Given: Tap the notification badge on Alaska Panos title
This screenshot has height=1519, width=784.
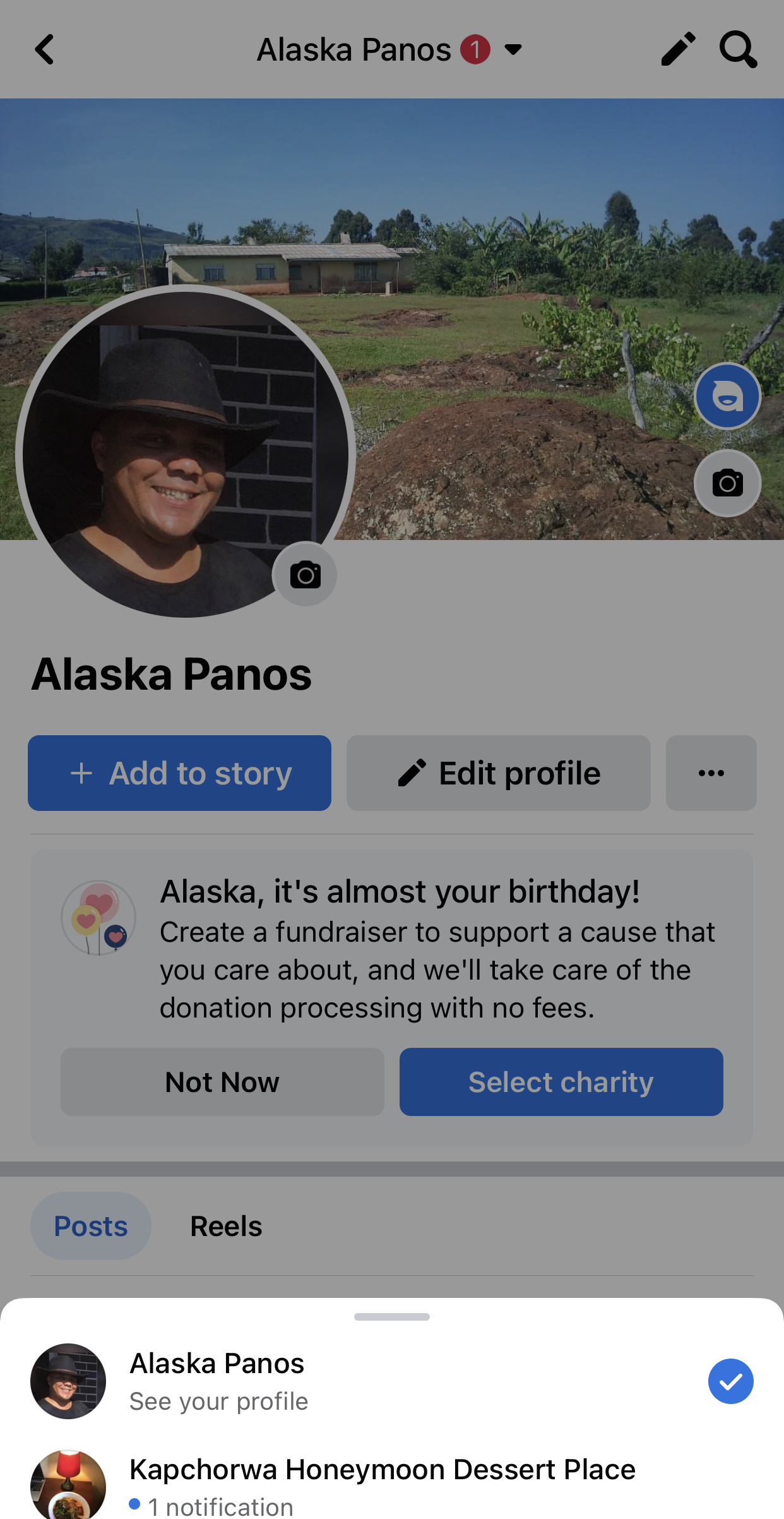Looking at the screenshot, I should 474,49.
